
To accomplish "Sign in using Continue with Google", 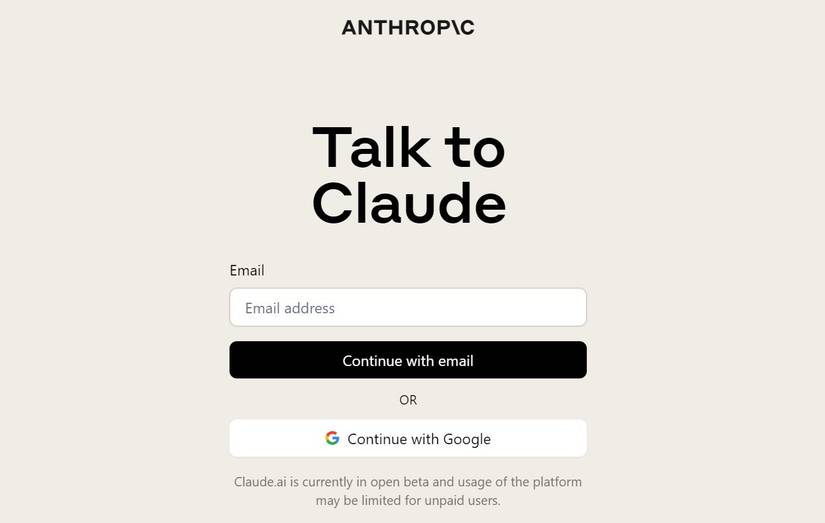I will (x=407, y=438).
